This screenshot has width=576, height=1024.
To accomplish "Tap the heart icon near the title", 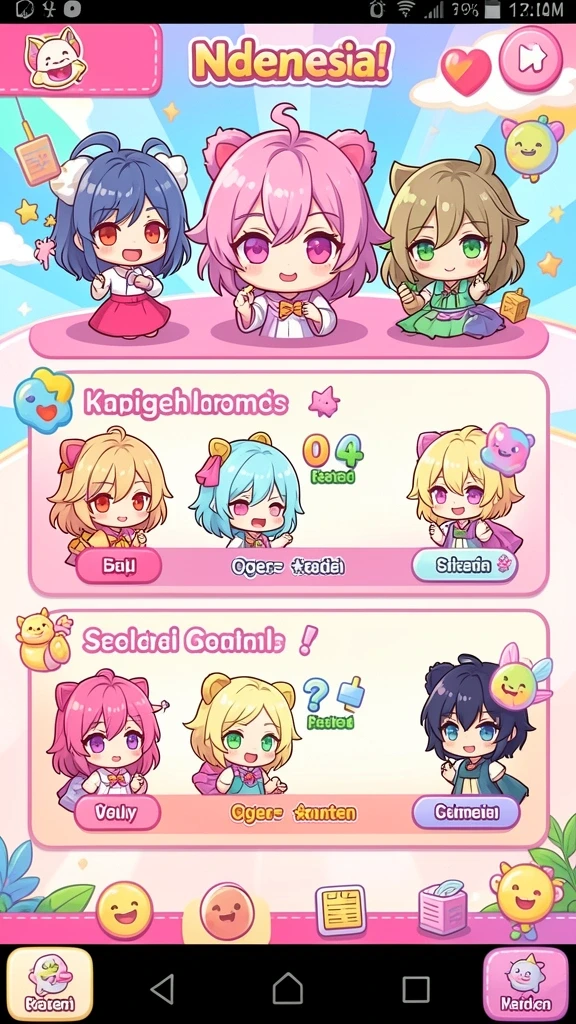I will [466, 71].
